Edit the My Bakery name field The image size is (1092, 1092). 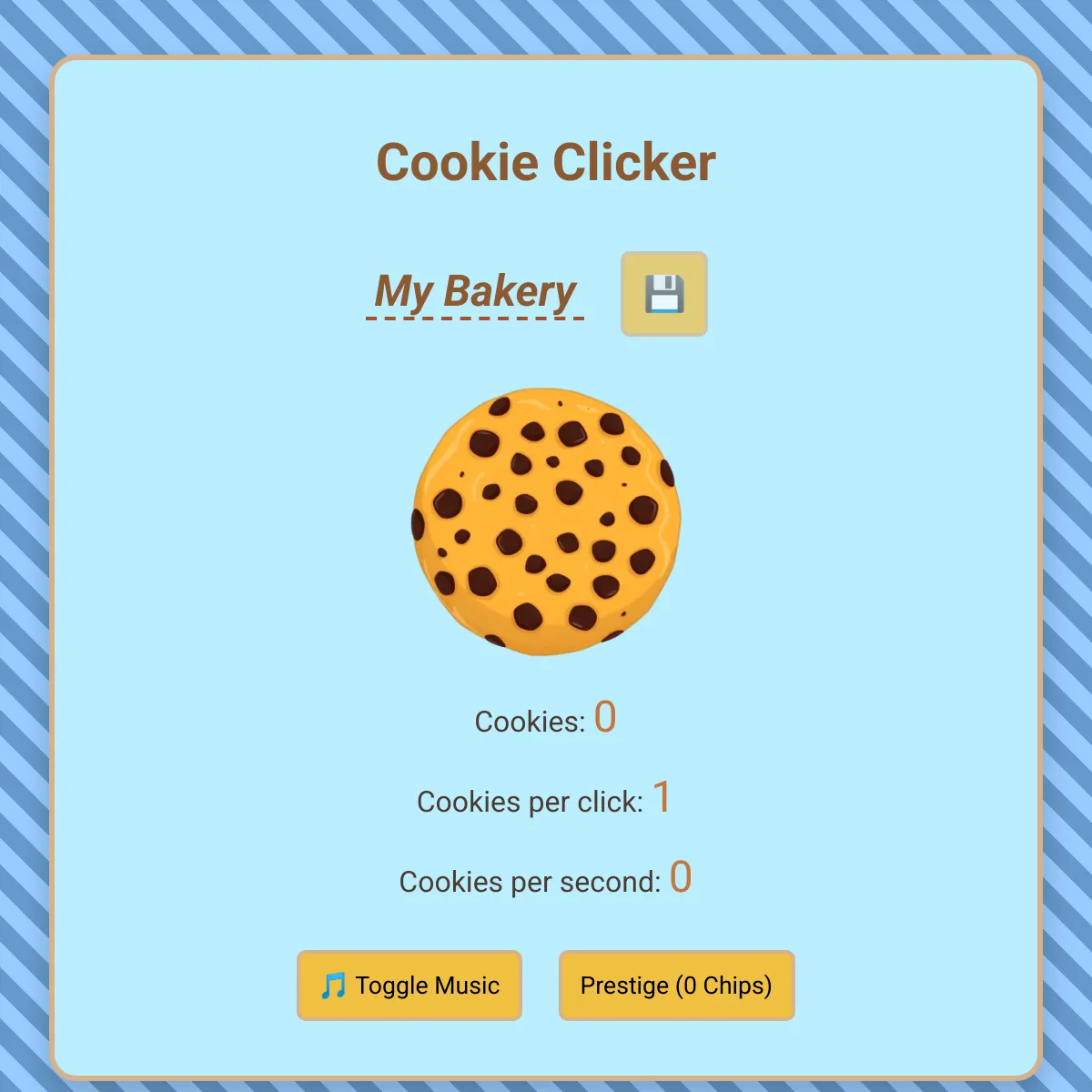[475, 292]
